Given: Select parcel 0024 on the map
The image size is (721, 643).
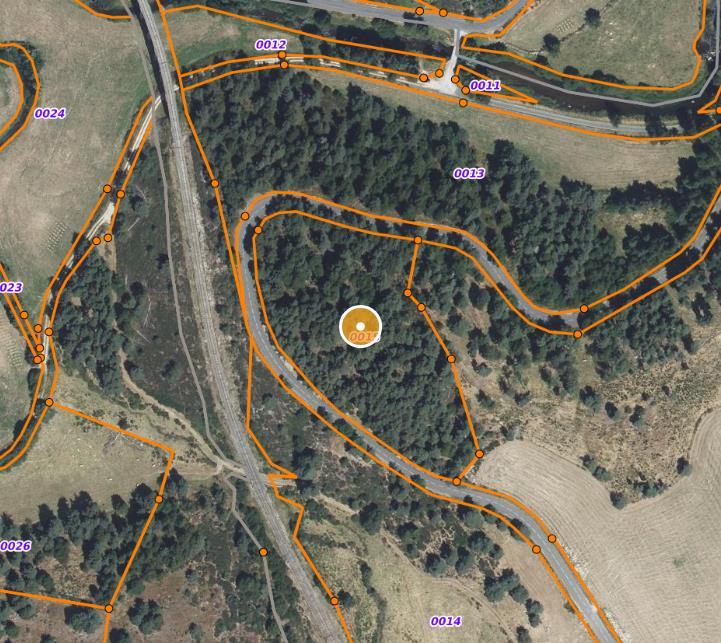Looking at the screenshot, I should 50,114.
